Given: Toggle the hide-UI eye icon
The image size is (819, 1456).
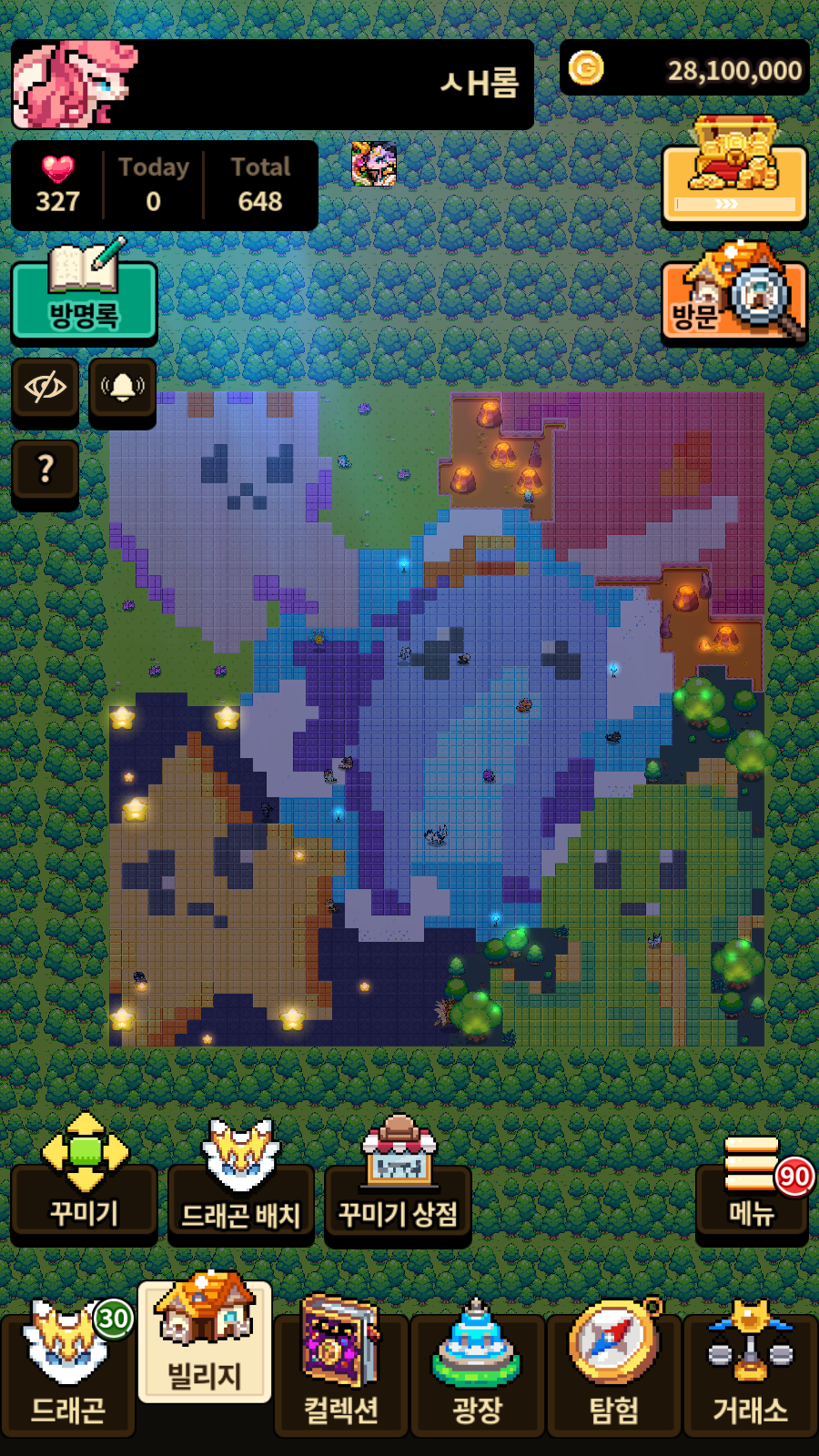Looking at the screenshot, I should (45, 389).
